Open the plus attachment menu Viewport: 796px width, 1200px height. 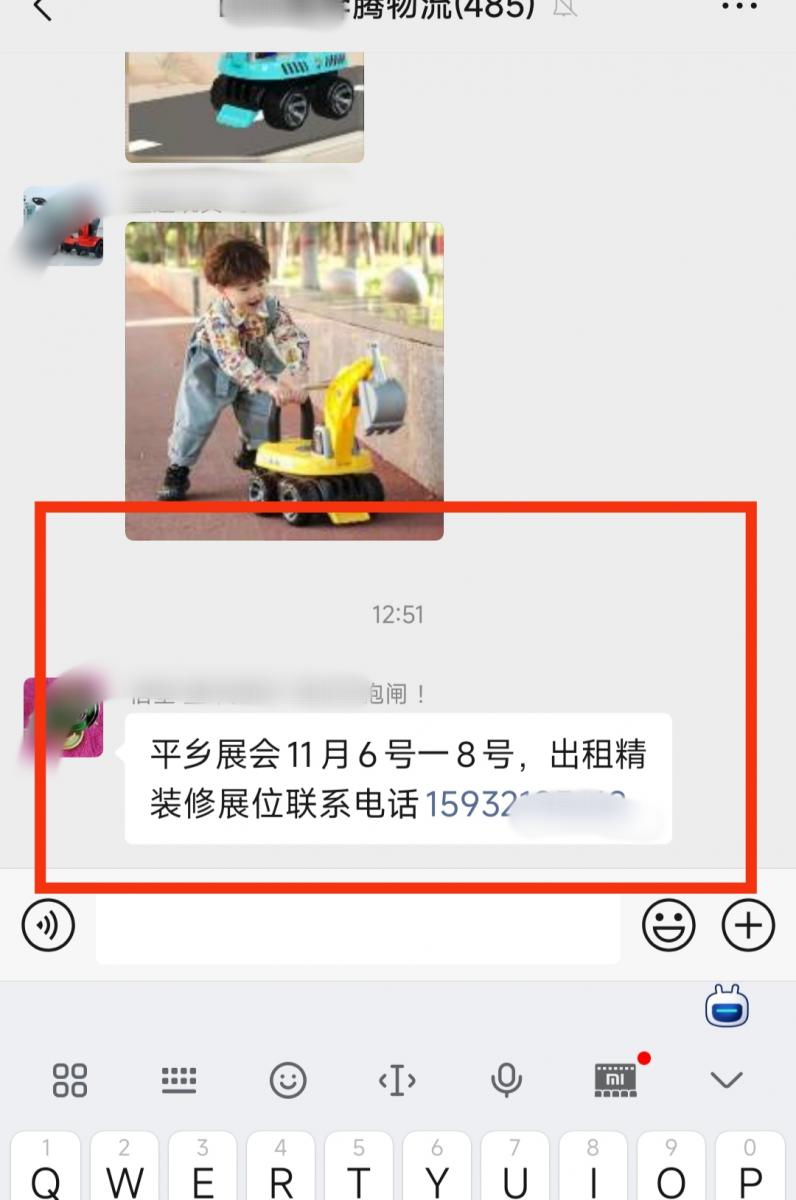748,925
